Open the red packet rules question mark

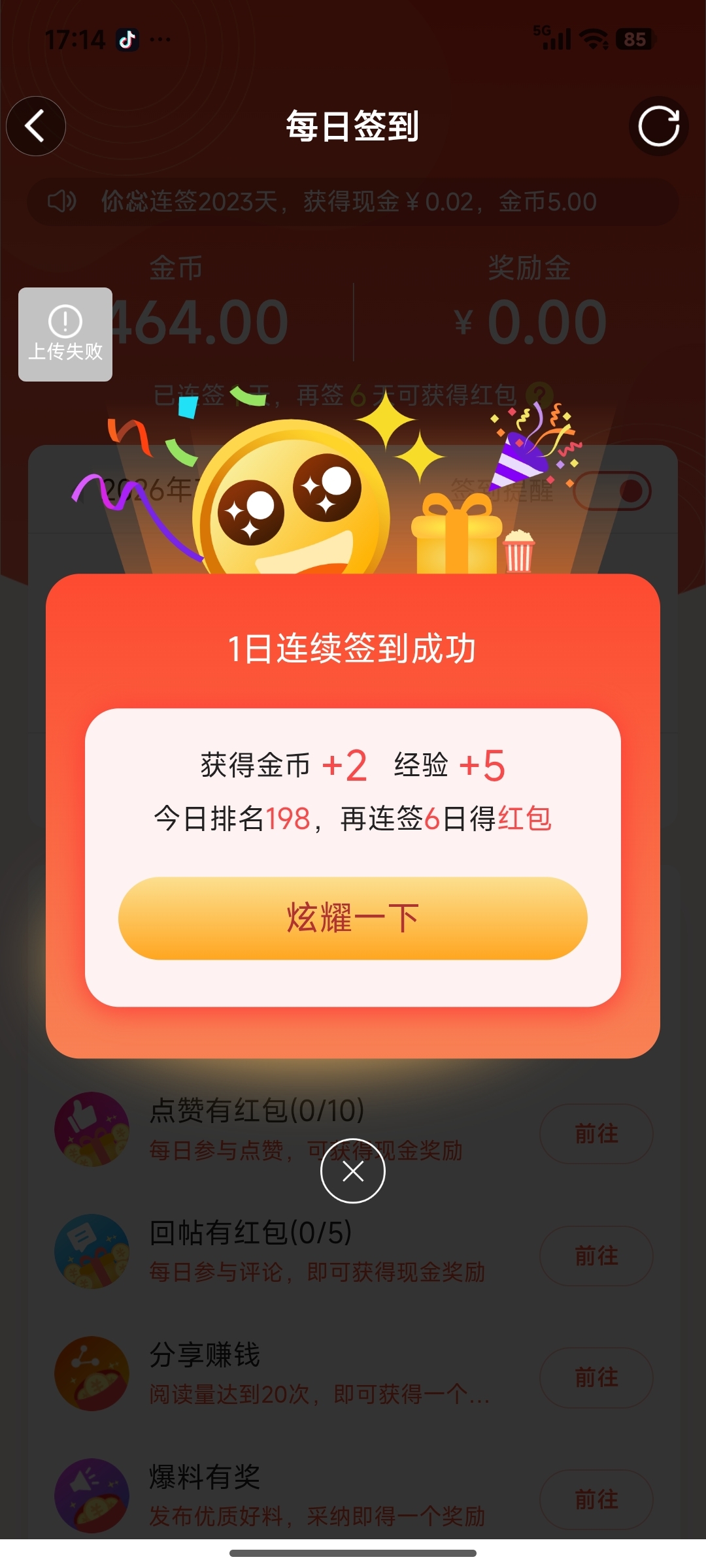(x=540, y=395)
